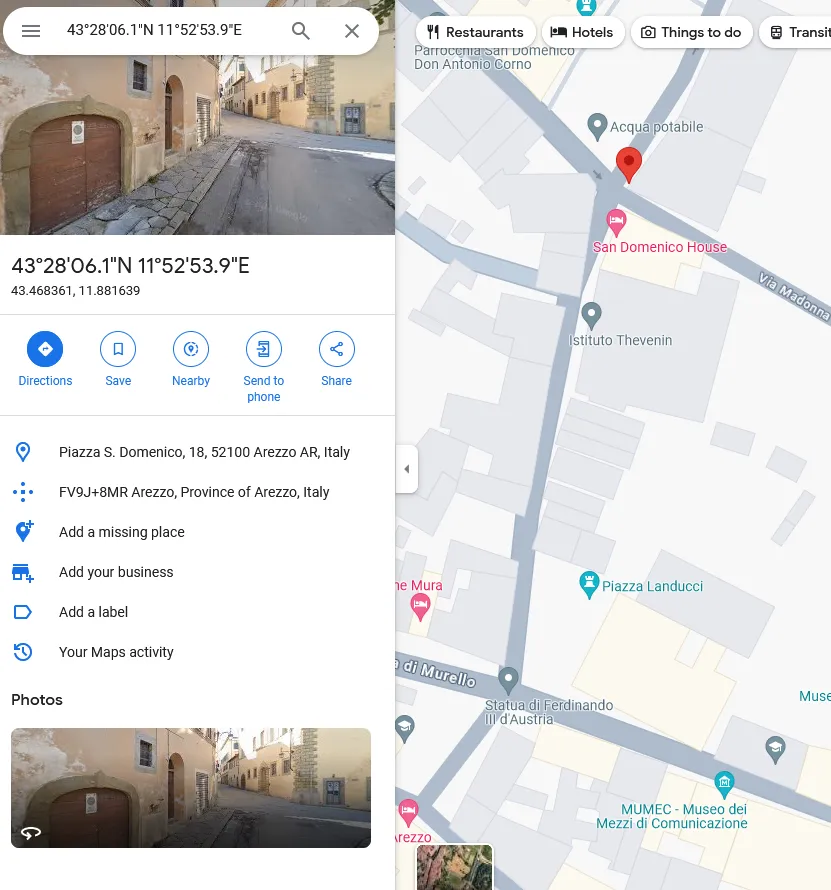
Task: Collapse the side panel
Action: (x=406, y=469)
